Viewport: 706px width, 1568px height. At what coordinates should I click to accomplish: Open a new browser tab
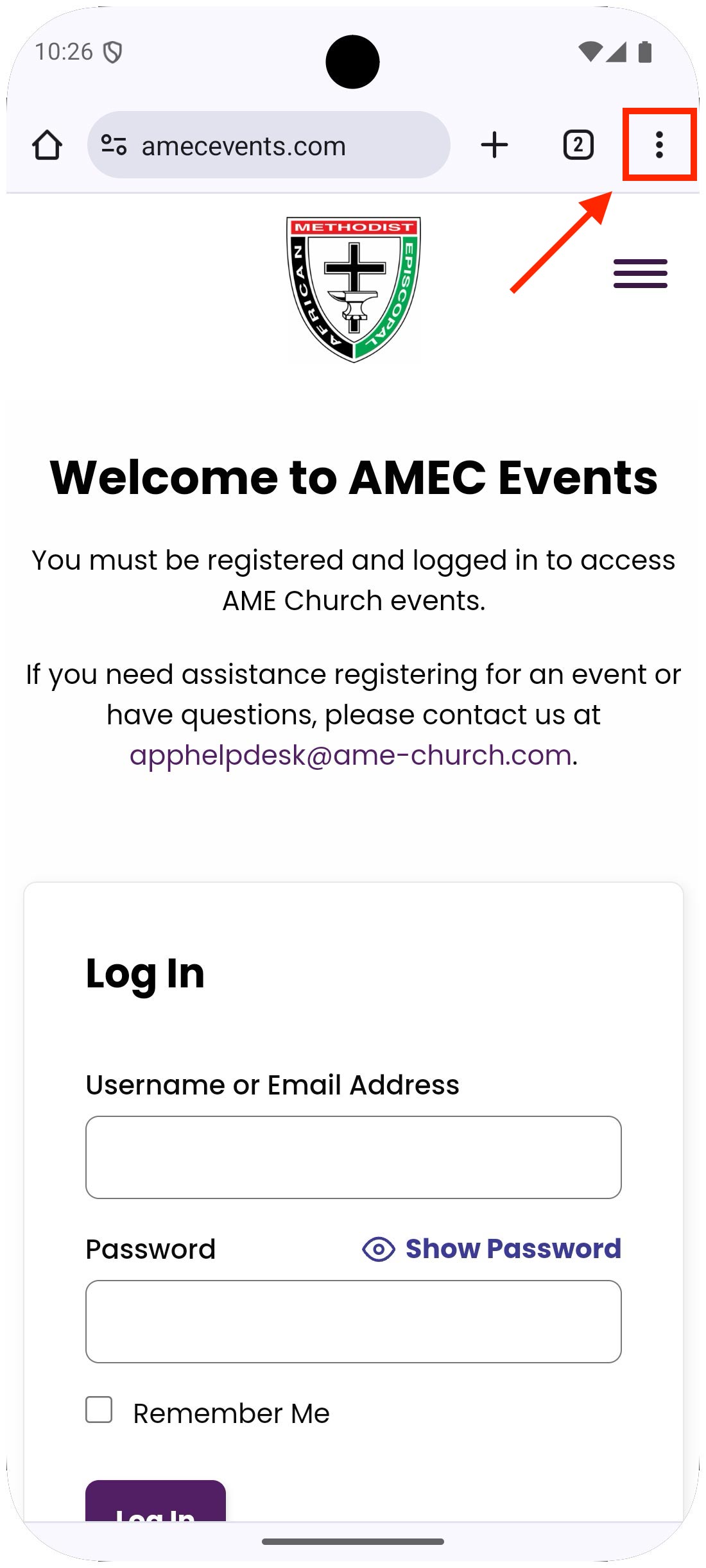click(x=494, y=145)
